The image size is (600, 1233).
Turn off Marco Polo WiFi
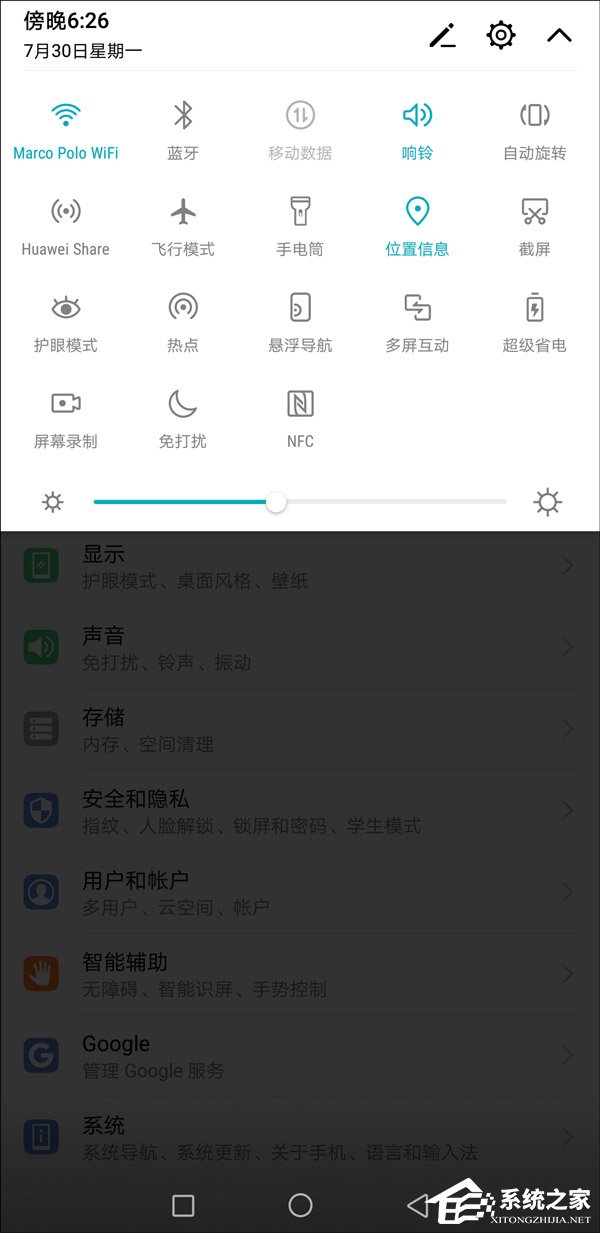point(66,116)
